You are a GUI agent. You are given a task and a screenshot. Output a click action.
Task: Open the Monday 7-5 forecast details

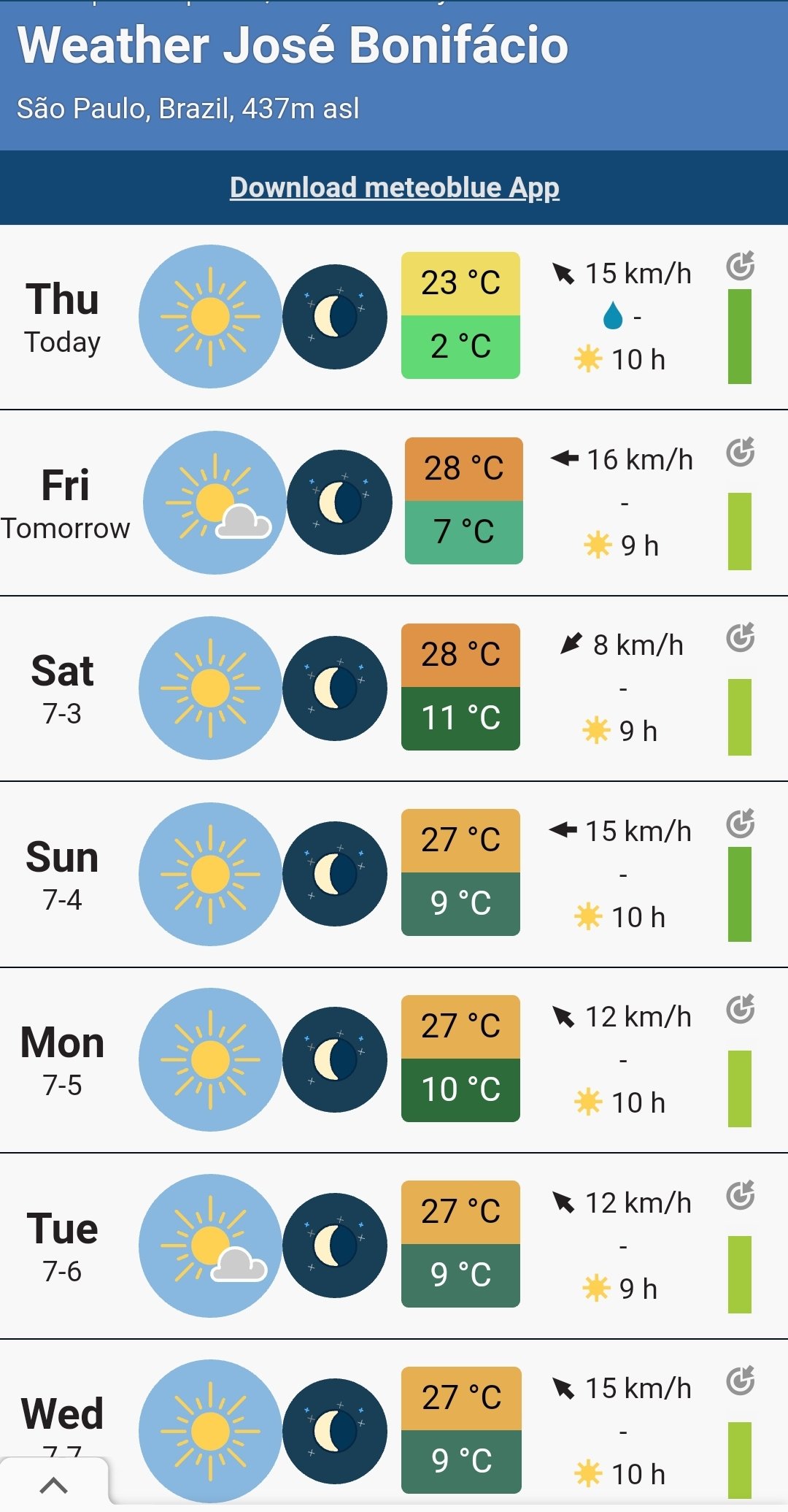click(x=394, y=1060)
